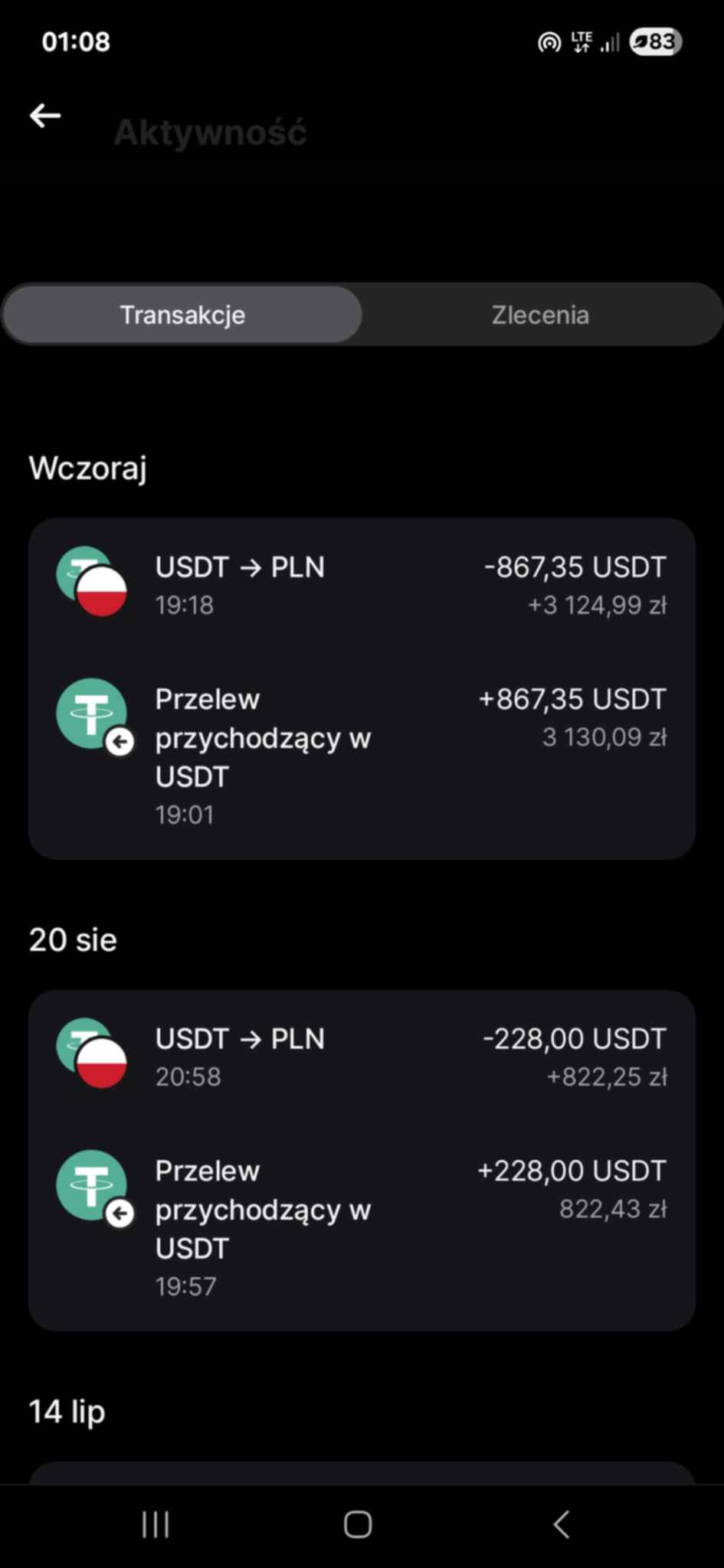Go back using the top-left arrow
Viewport: 724px width, 1568px height.
45,116
